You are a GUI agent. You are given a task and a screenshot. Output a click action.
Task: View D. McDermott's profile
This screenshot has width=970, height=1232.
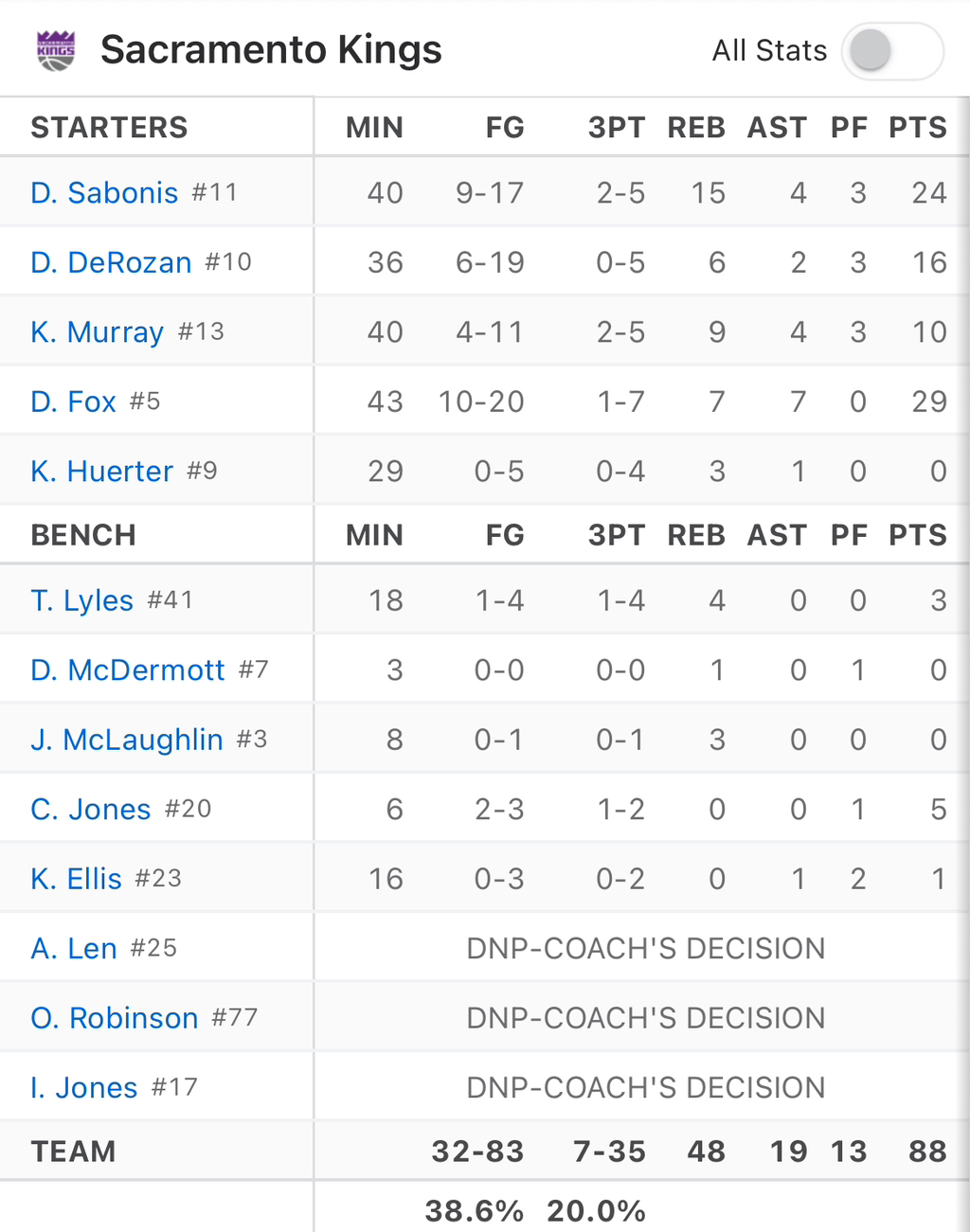click(x=127, y=670)
